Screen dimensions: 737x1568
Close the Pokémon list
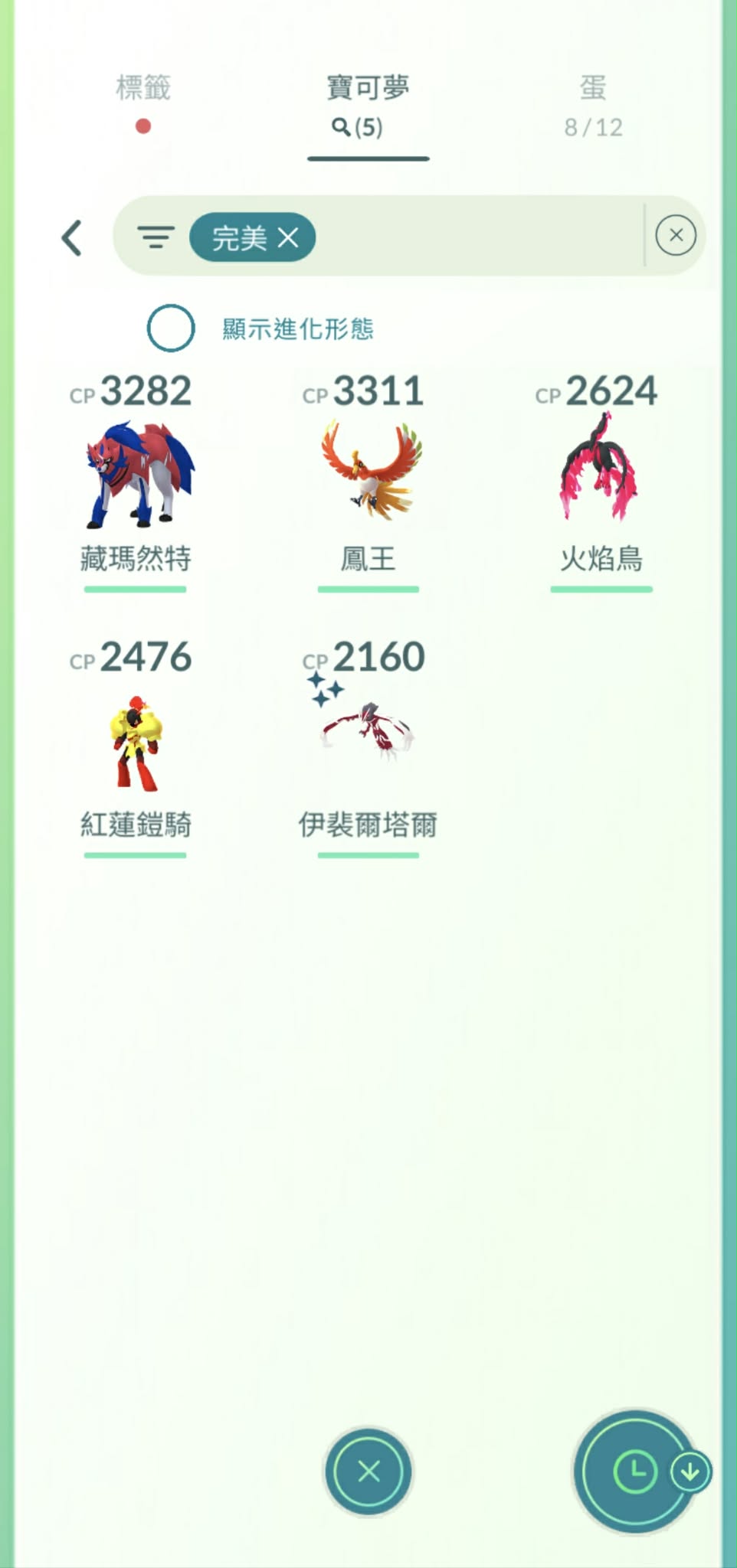click(x=368, y=1471)
